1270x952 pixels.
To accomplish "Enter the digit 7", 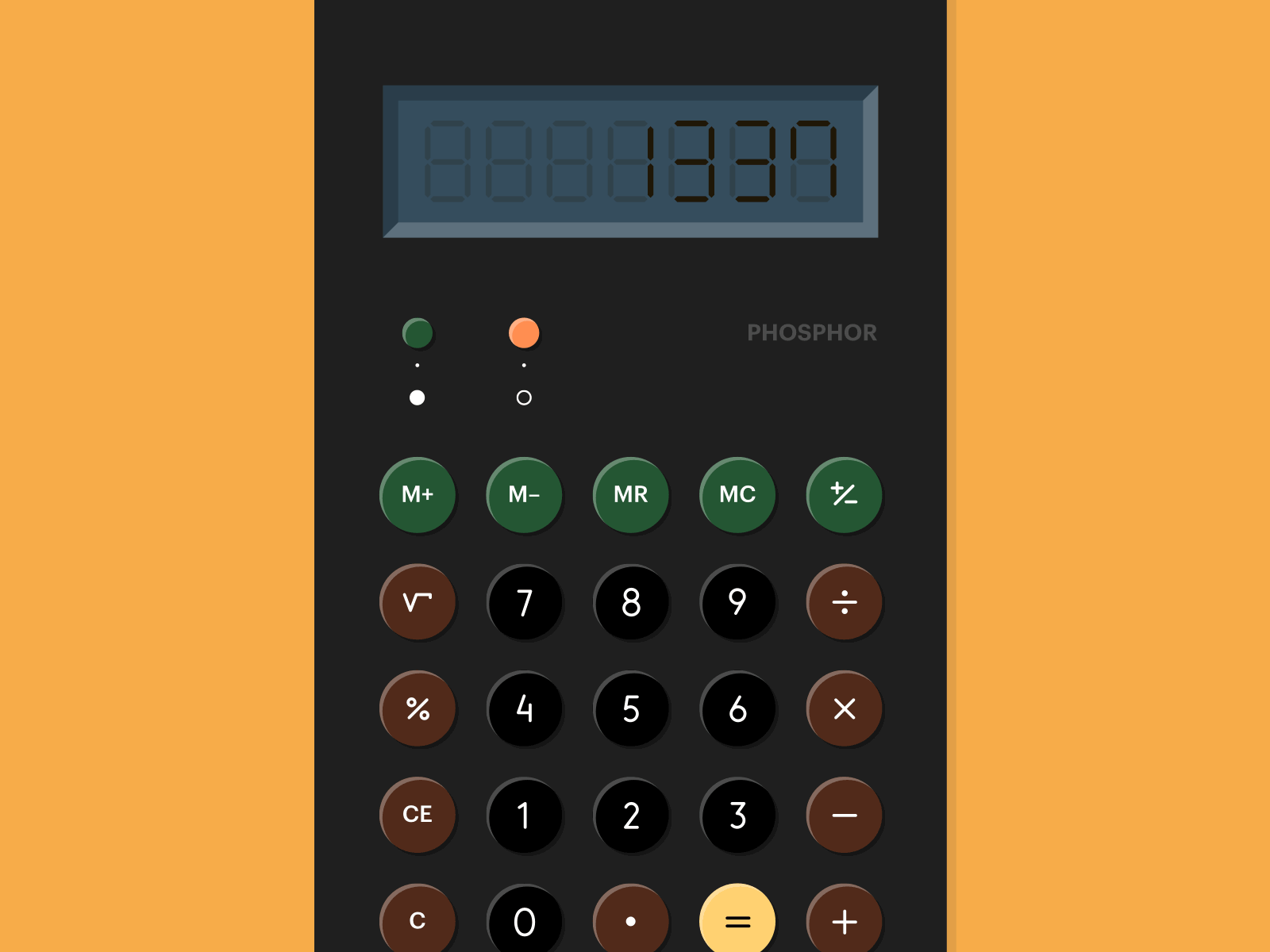I will [x=524, y=602].
